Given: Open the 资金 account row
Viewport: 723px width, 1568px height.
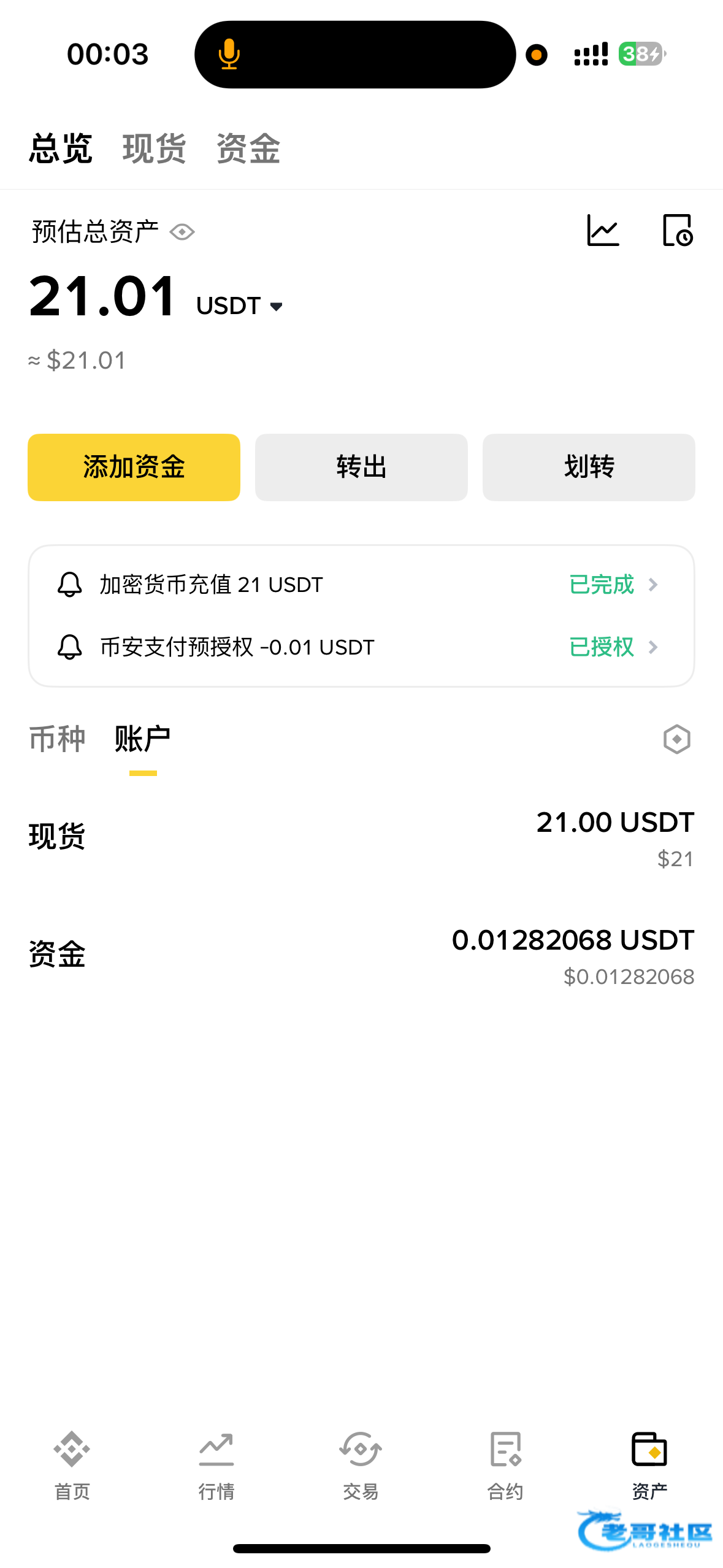Looking at the screenshot, I should (361, 955).
